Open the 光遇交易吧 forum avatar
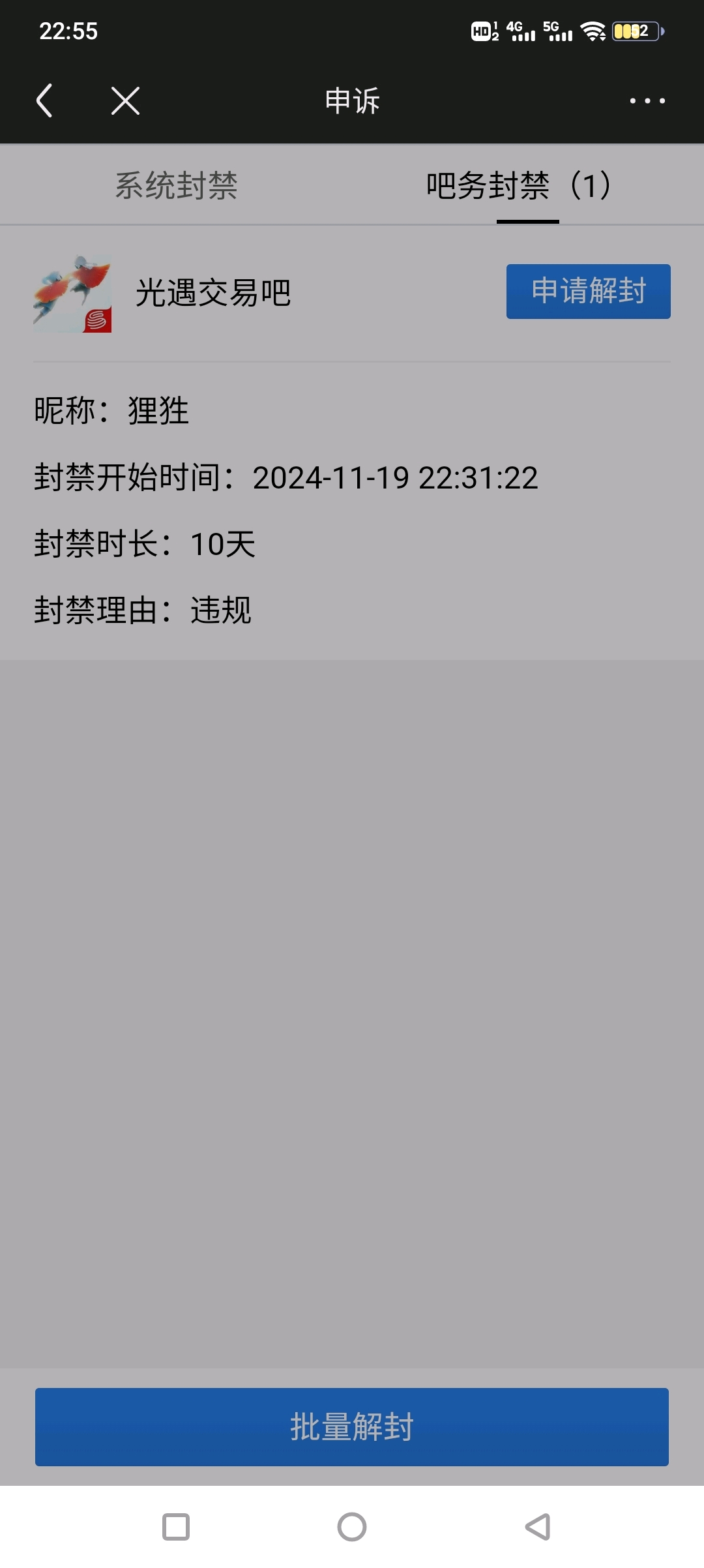Screen dimensions: 704x1568 point(72,294)
